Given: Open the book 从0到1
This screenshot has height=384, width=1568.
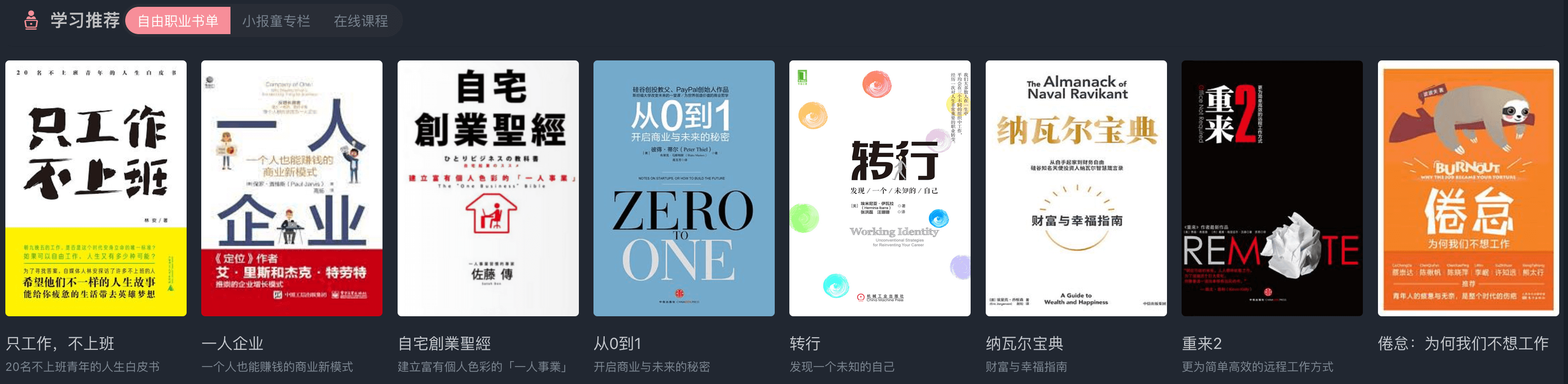Looking at the screenshot, I should (x=684, y=188).
